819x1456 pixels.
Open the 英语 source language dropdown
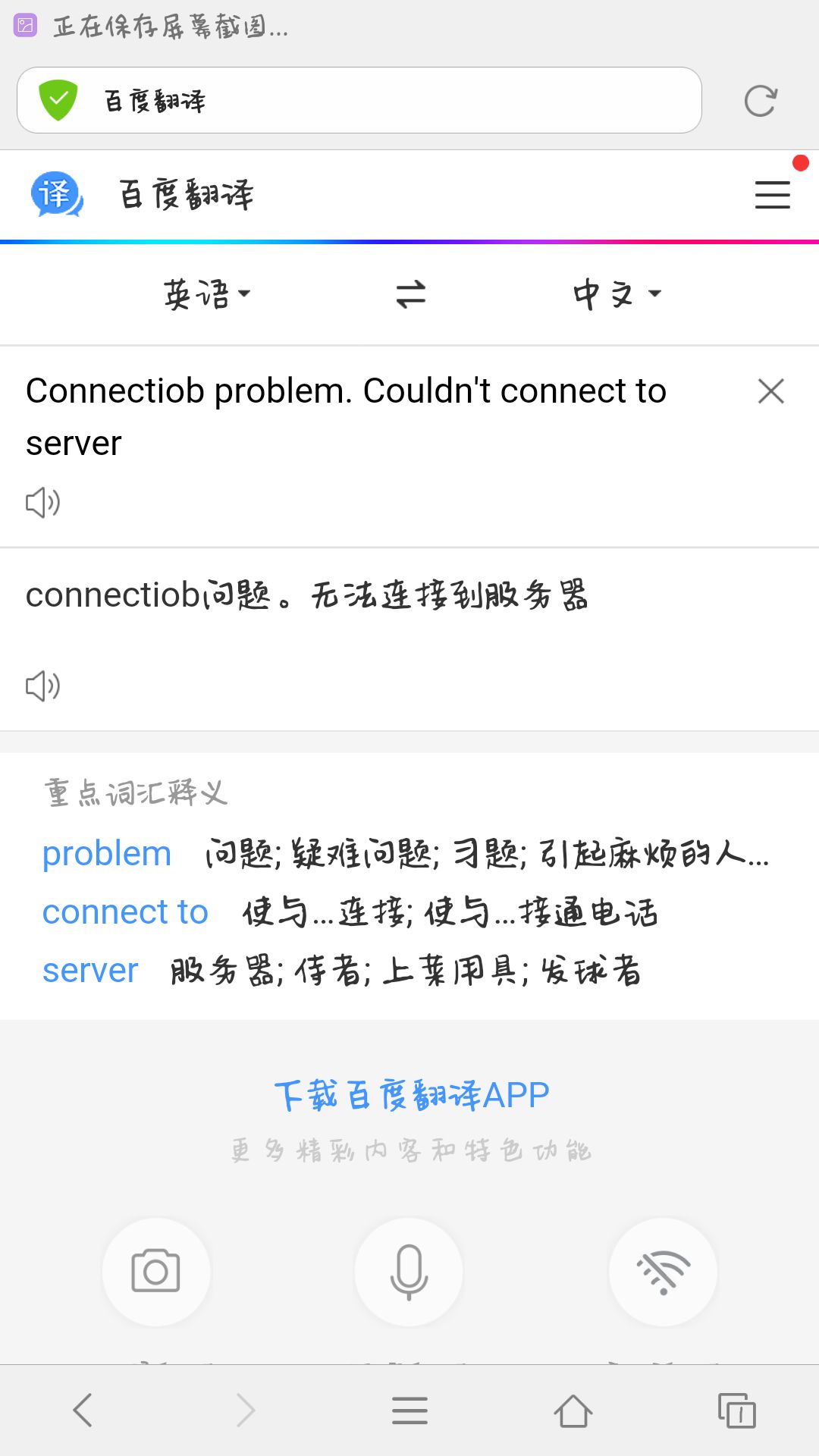206,294
